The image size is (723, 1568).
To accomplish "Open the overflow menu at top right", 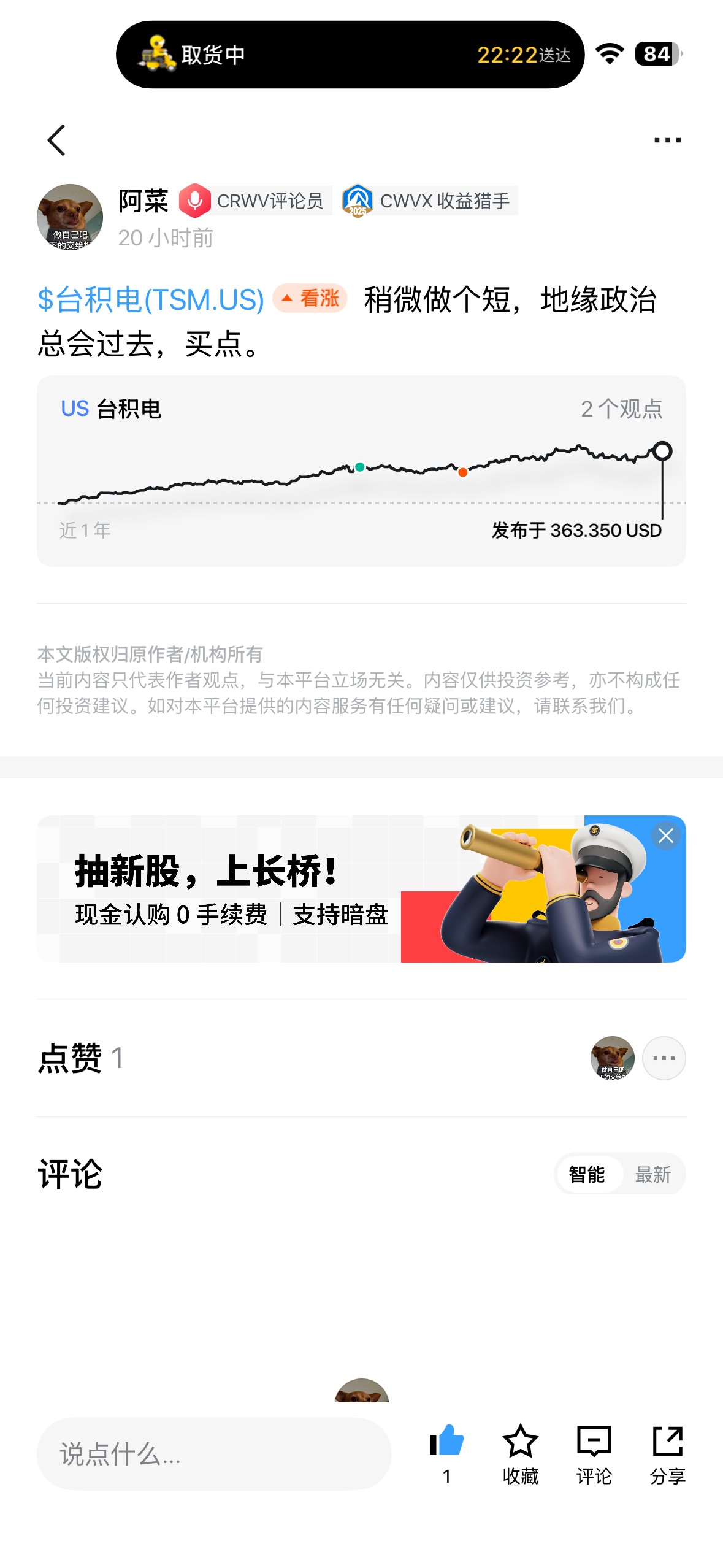I will [x=667, y=140].
